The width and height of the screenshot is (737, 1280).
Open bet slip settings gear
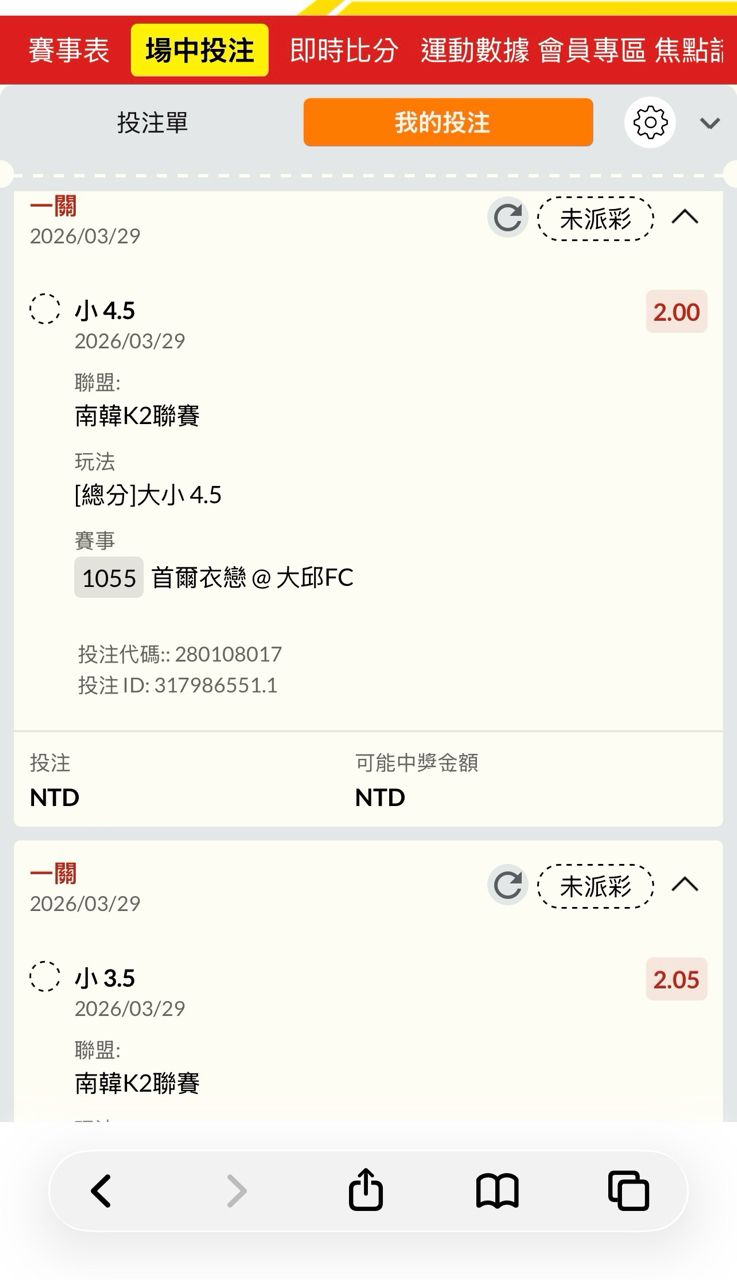pyautogui.click(x=650, y=123)
